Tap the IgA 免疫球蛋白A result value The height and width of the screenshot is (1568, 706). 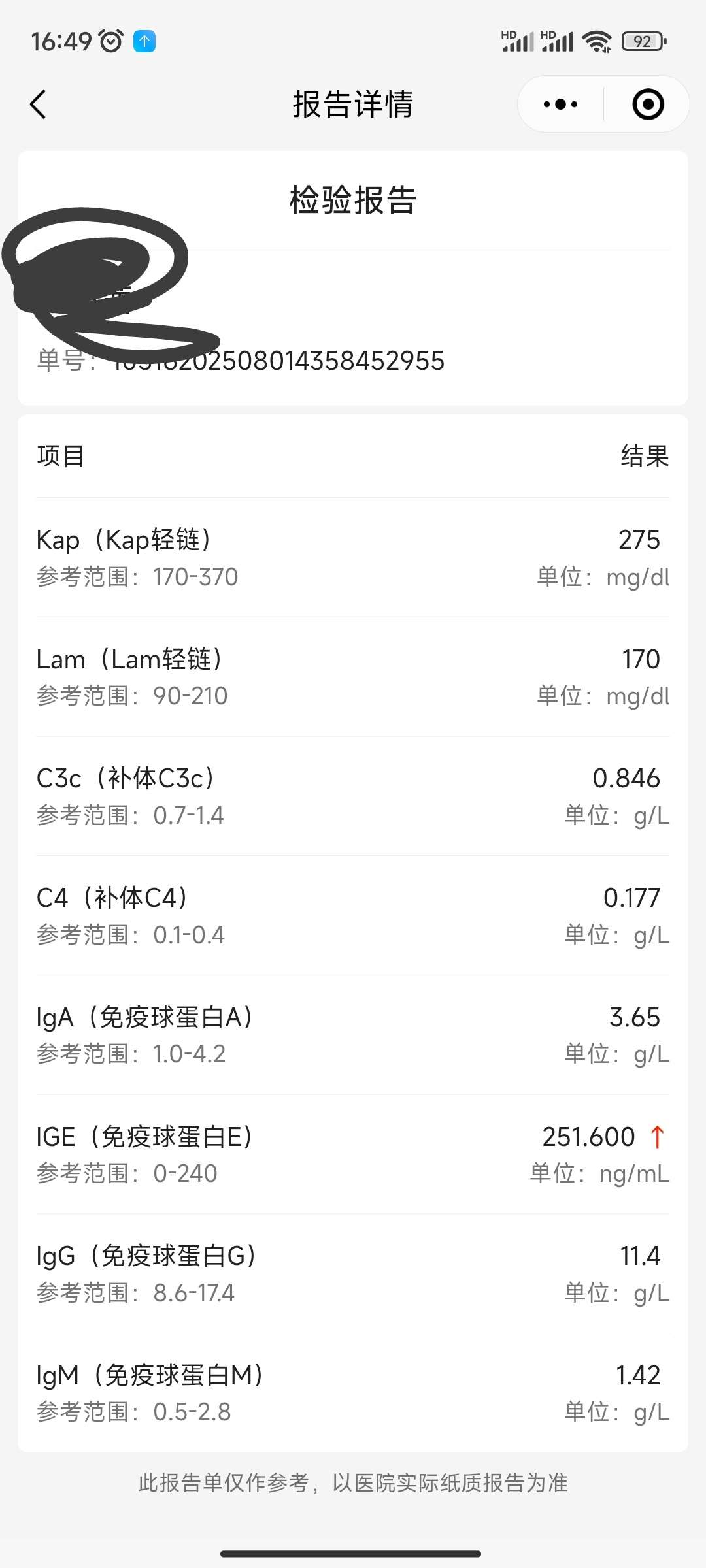click(637, 1017)
